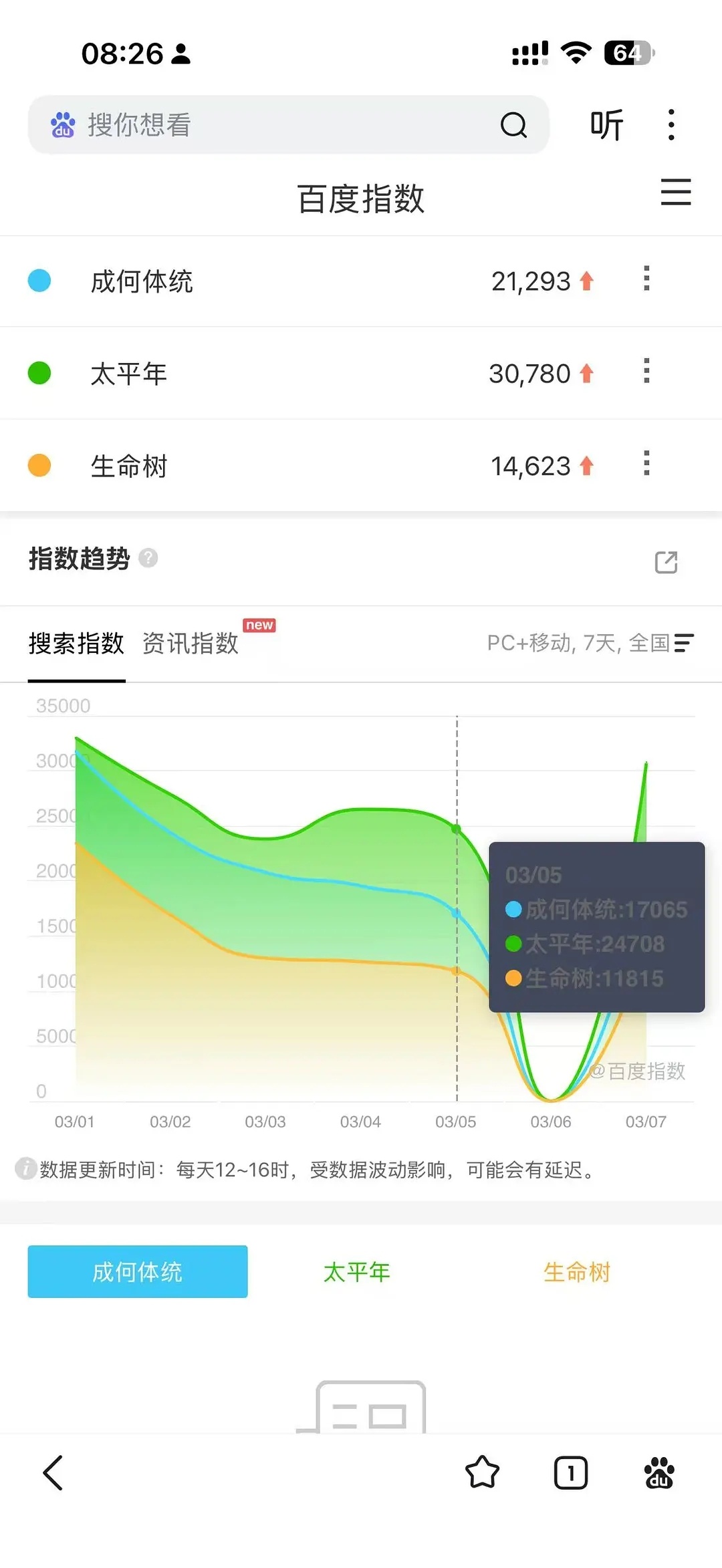Toggle the 太平年 keyword visibility
This screenshot has width=722, height=1568.
(x=356, y=1271)
